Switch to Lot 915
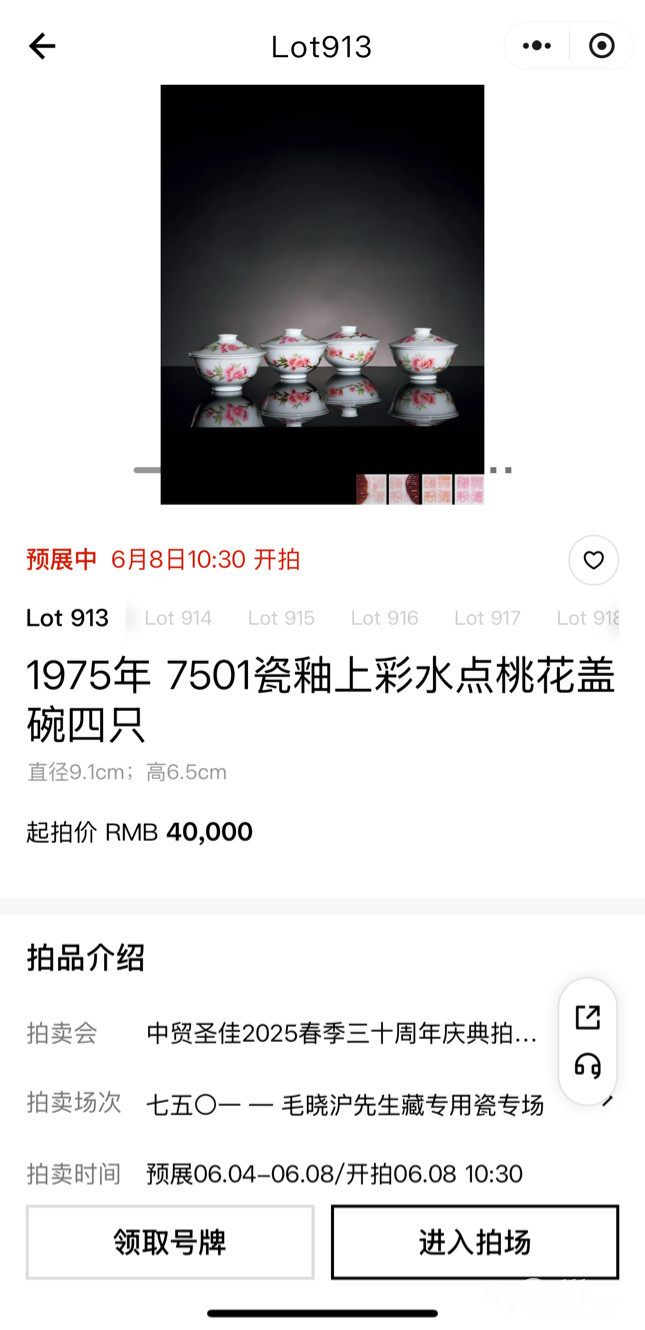Screen dimensions: 645x1330 click(281, 618)
